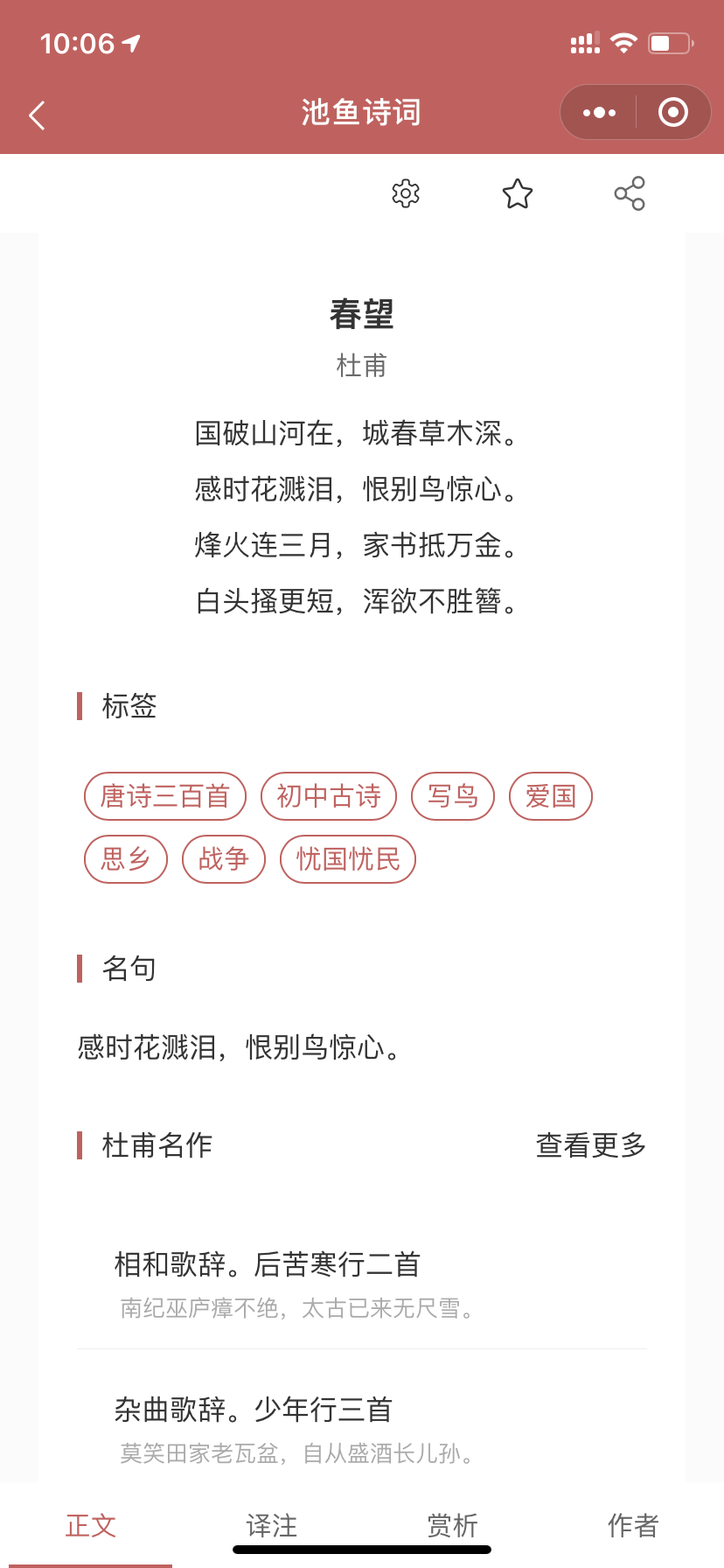Choose the 思乡 tag

(126, 859)
